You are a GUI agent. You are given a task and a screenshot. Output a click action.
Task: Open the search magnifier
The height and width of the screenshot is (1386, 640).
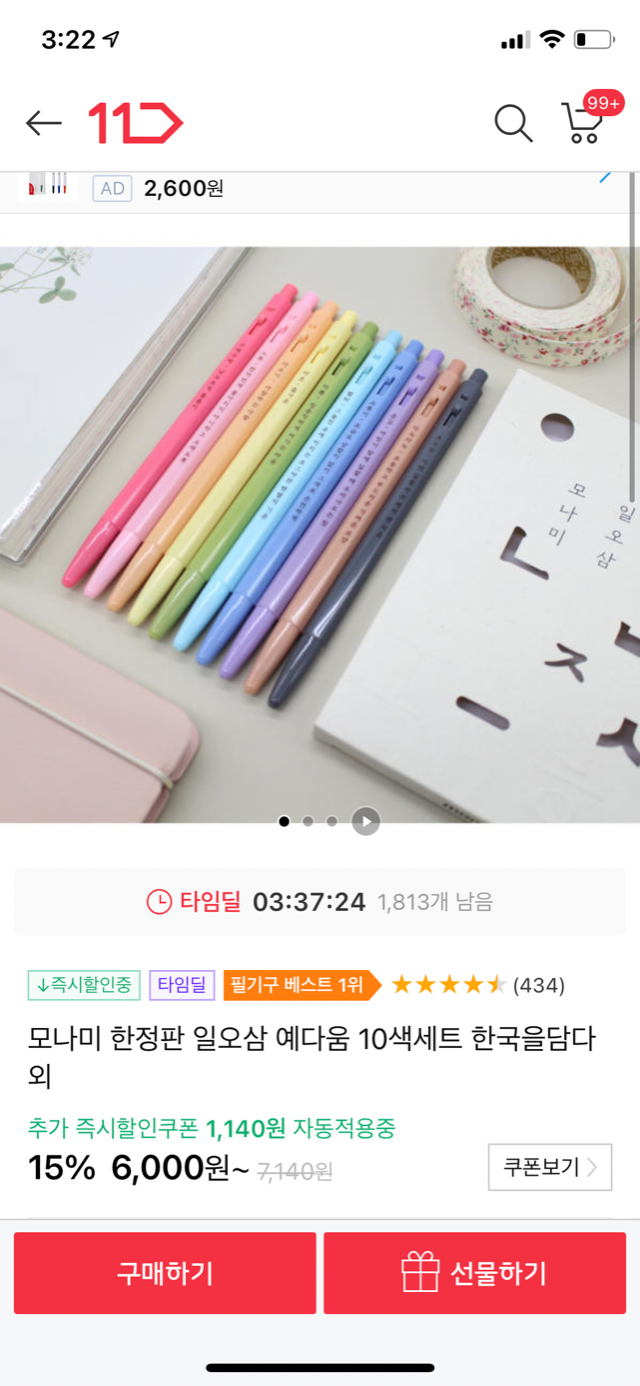click(x=513, y=123)
